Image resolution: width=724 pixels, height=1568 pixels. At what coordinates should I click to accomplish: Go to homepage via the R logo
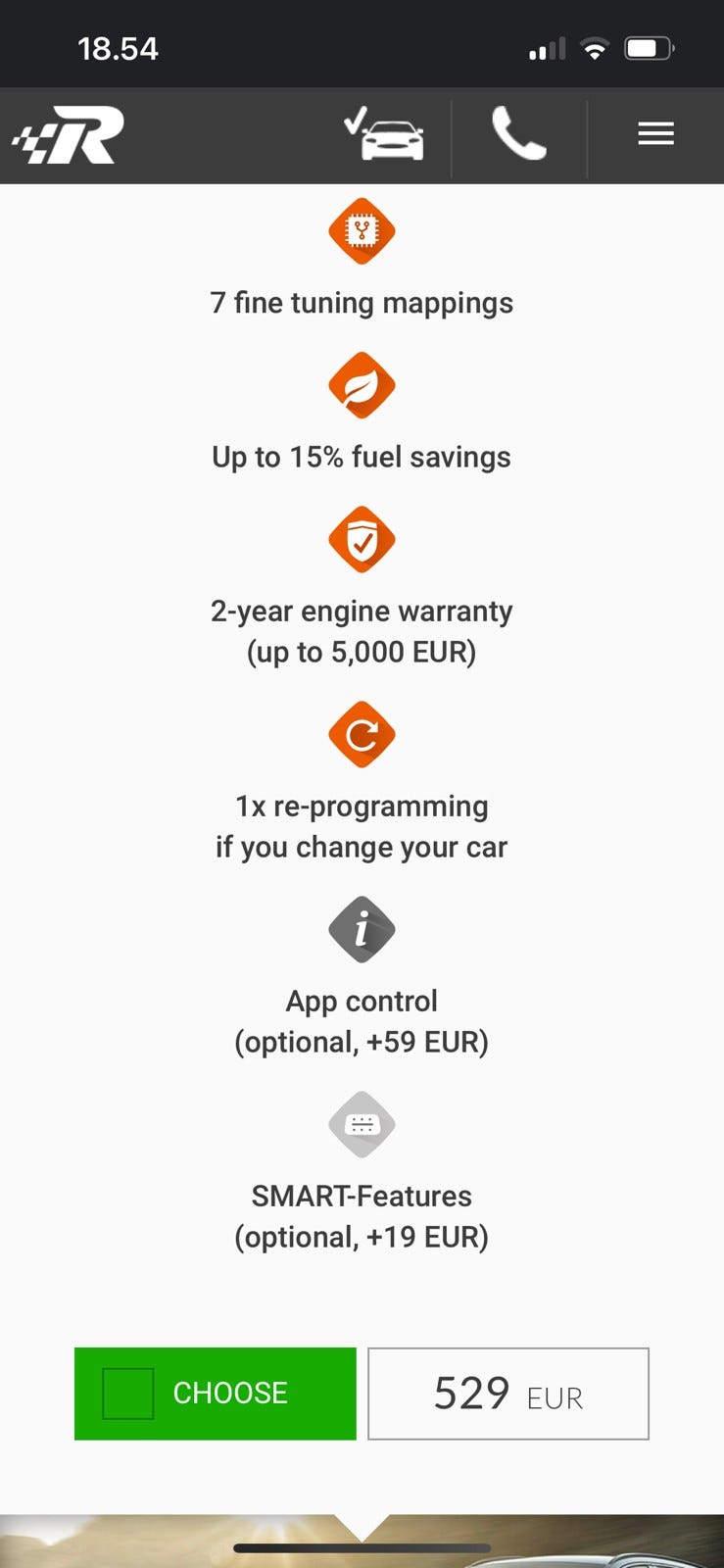tap(69, 135)
